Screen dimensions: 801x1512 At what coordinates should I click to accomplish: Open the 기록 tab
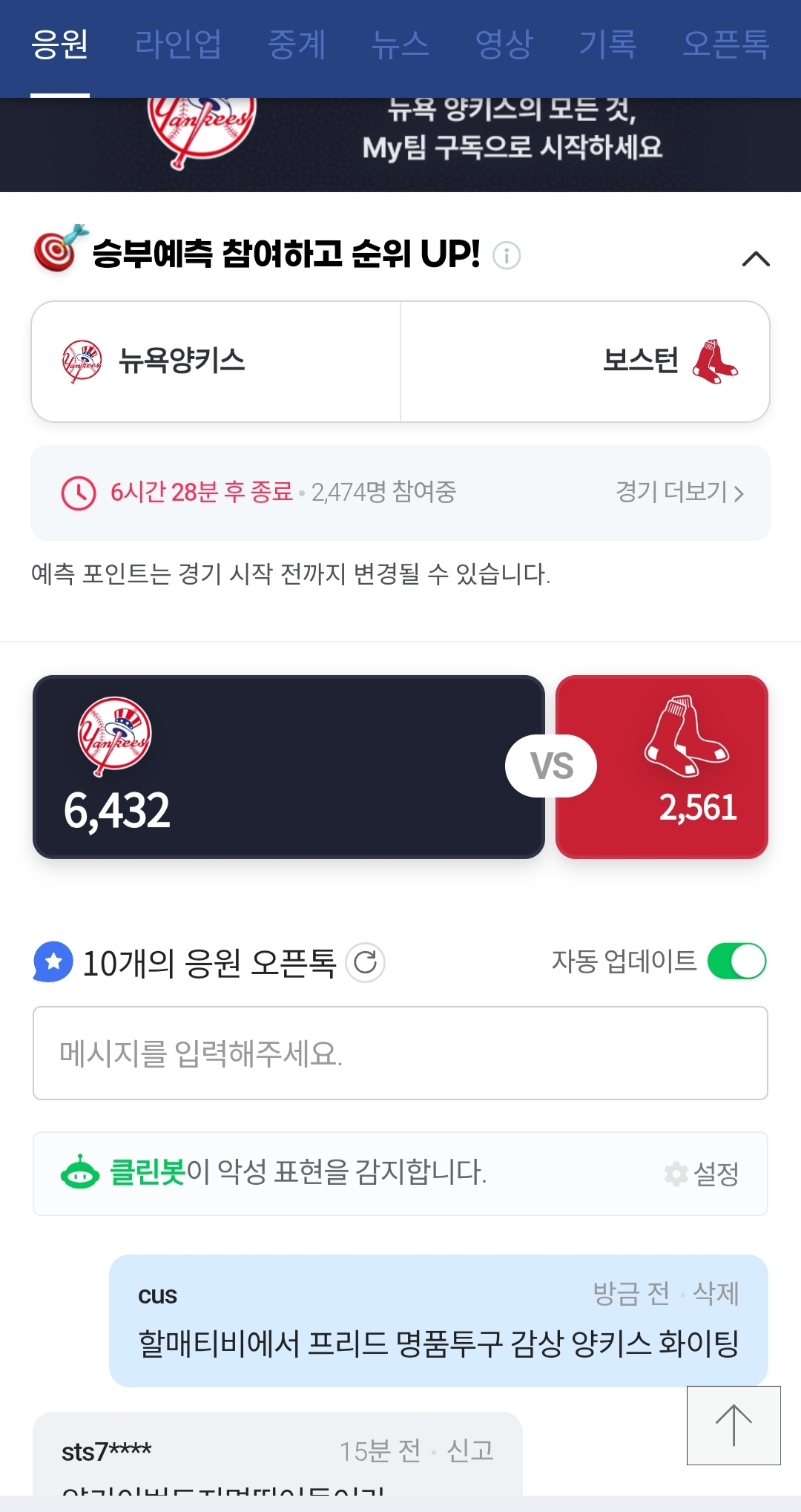[608, 45]
